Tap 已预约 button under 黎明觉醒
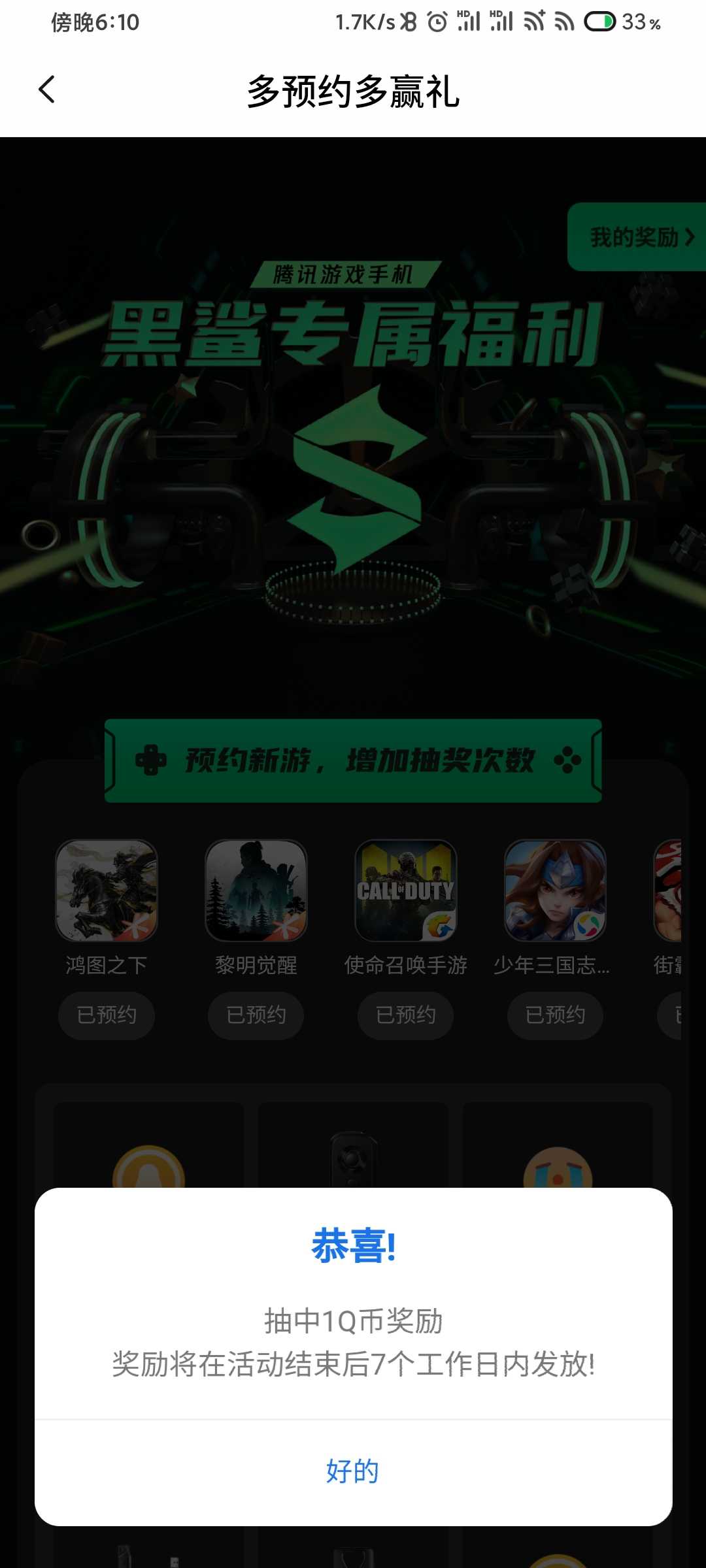 tap(256, 1015)
